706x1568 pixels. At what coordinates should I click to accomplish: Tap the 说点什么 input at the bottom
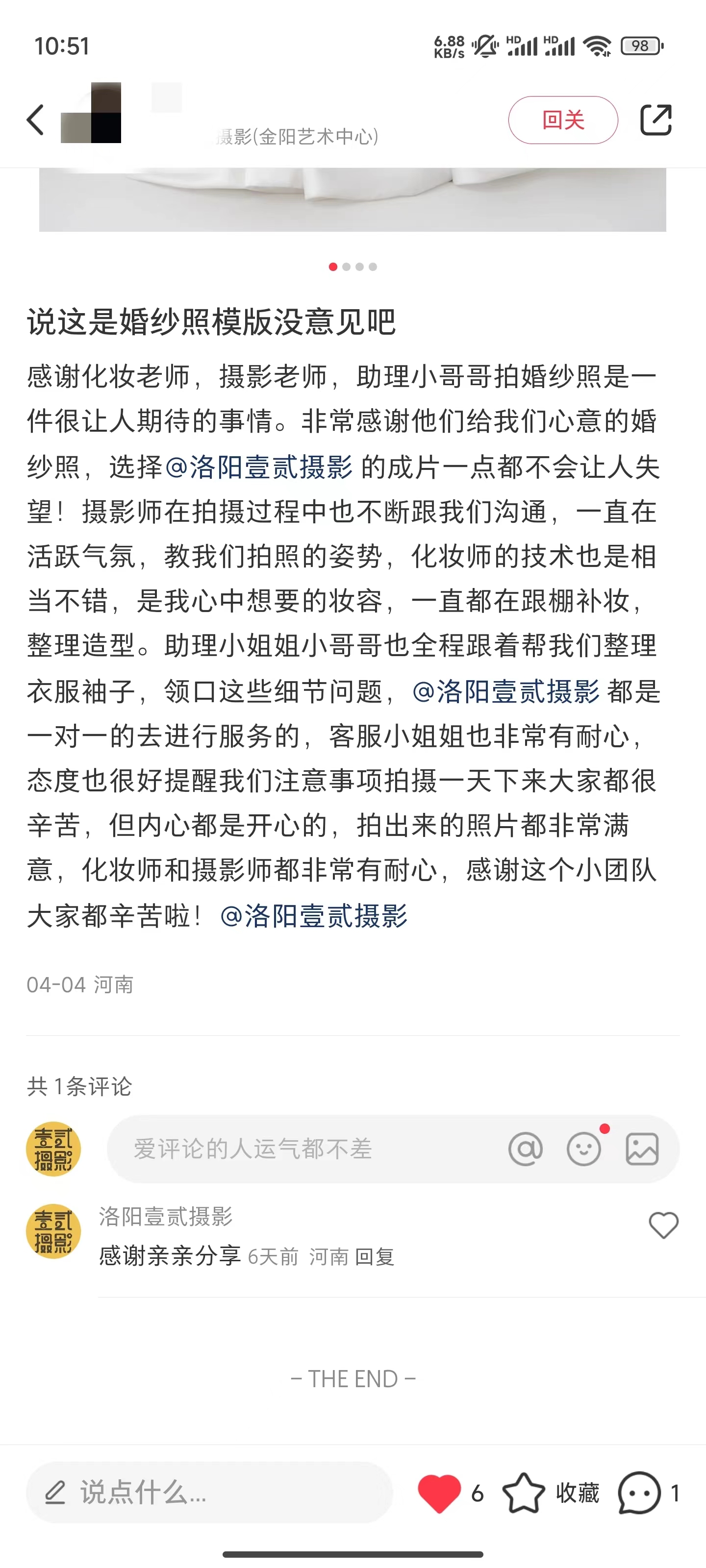[x=209, y=1493]
